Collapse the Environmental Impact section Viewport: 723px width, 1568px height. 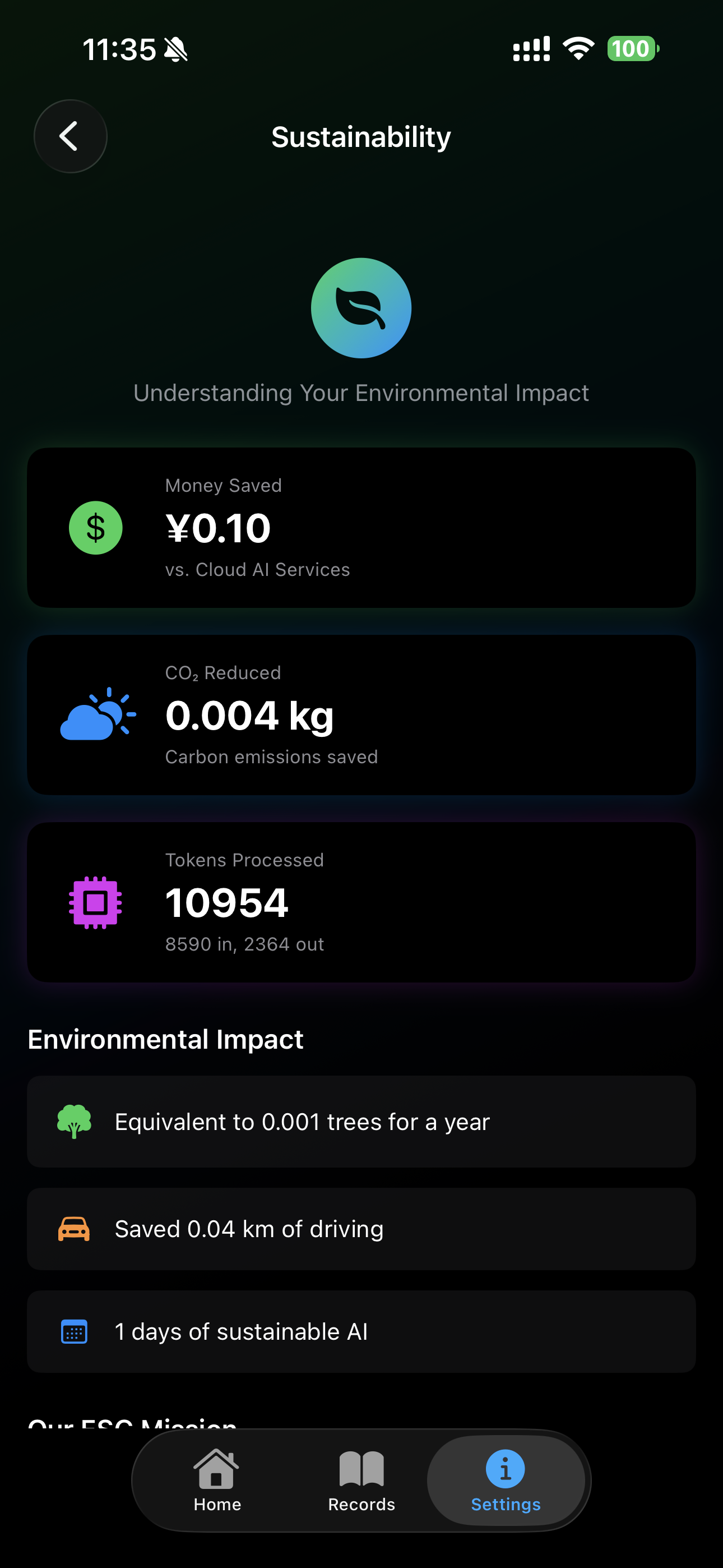point(165,1039)
